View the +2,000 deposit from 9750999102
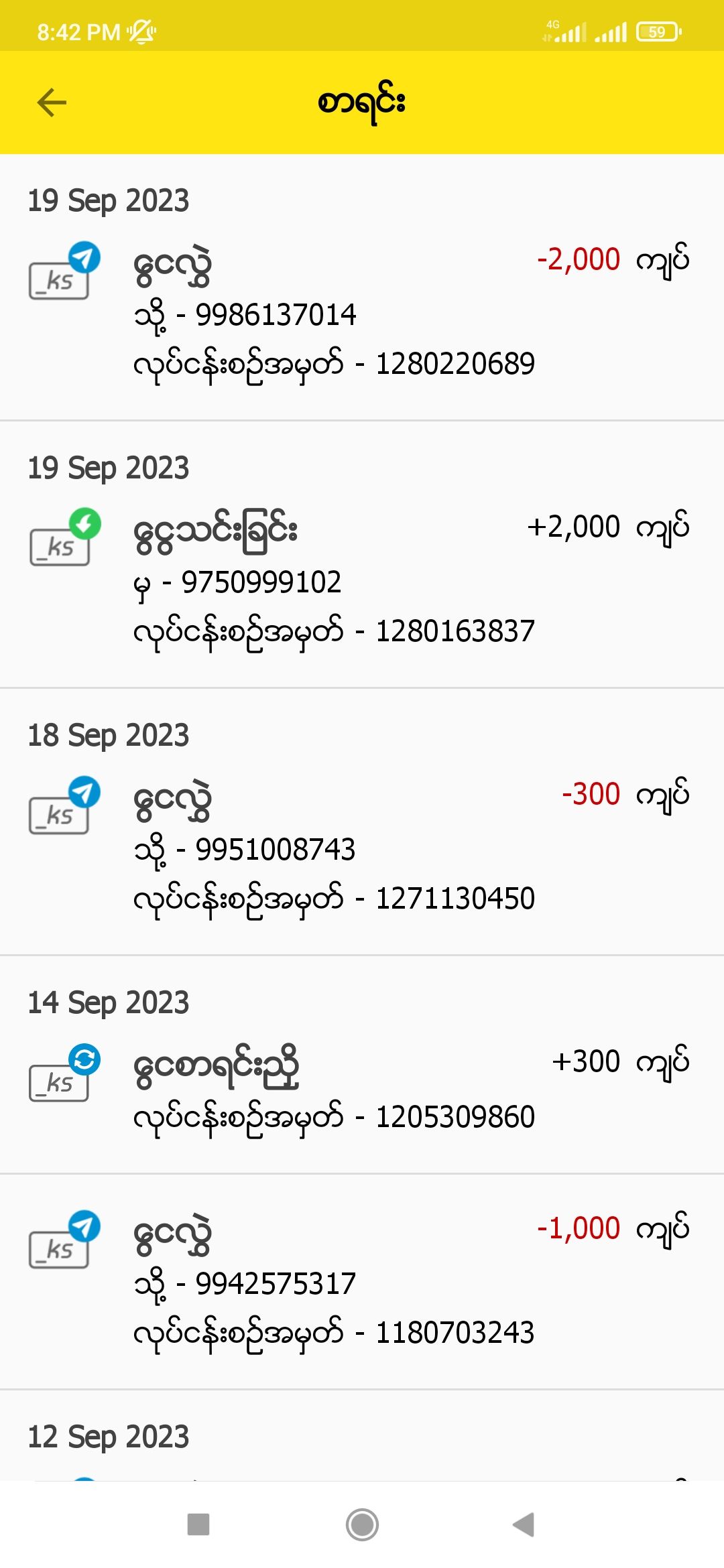The width and height of the screenshot is (724, 1568). pyautogui.click(x=362, y=581)
